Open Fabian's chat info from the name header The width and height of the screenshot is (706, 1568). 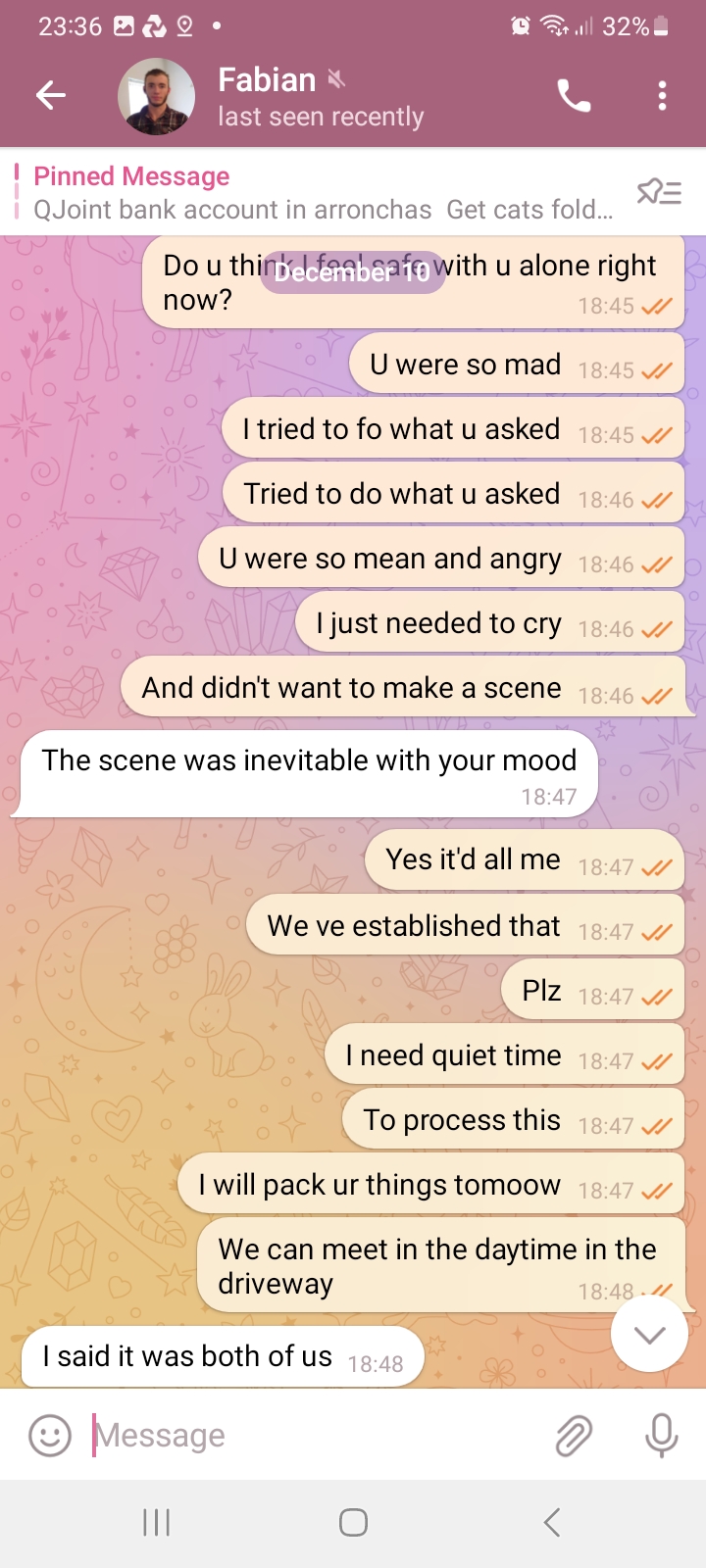pos(321,96)
